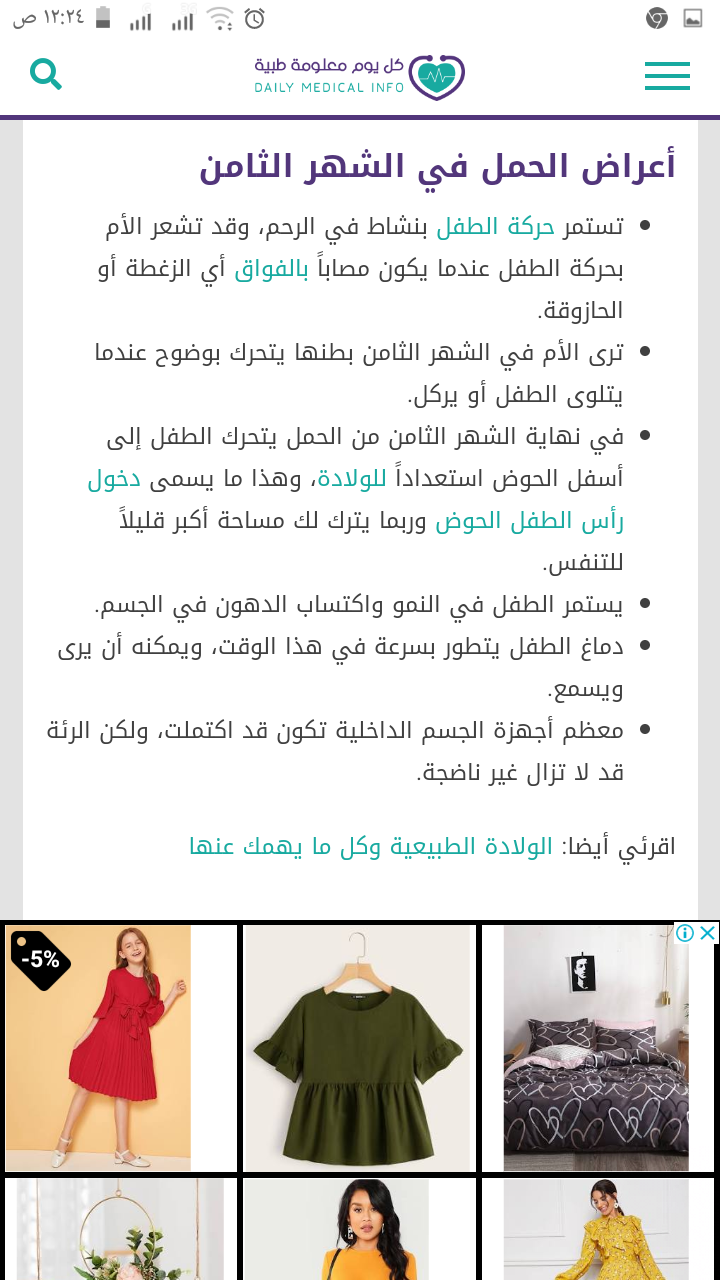Image resolution: width=720 pixels, height=1280 pixels.
Task: Open the Daily Medical Info homepage logo
Action: click(360, 76)
